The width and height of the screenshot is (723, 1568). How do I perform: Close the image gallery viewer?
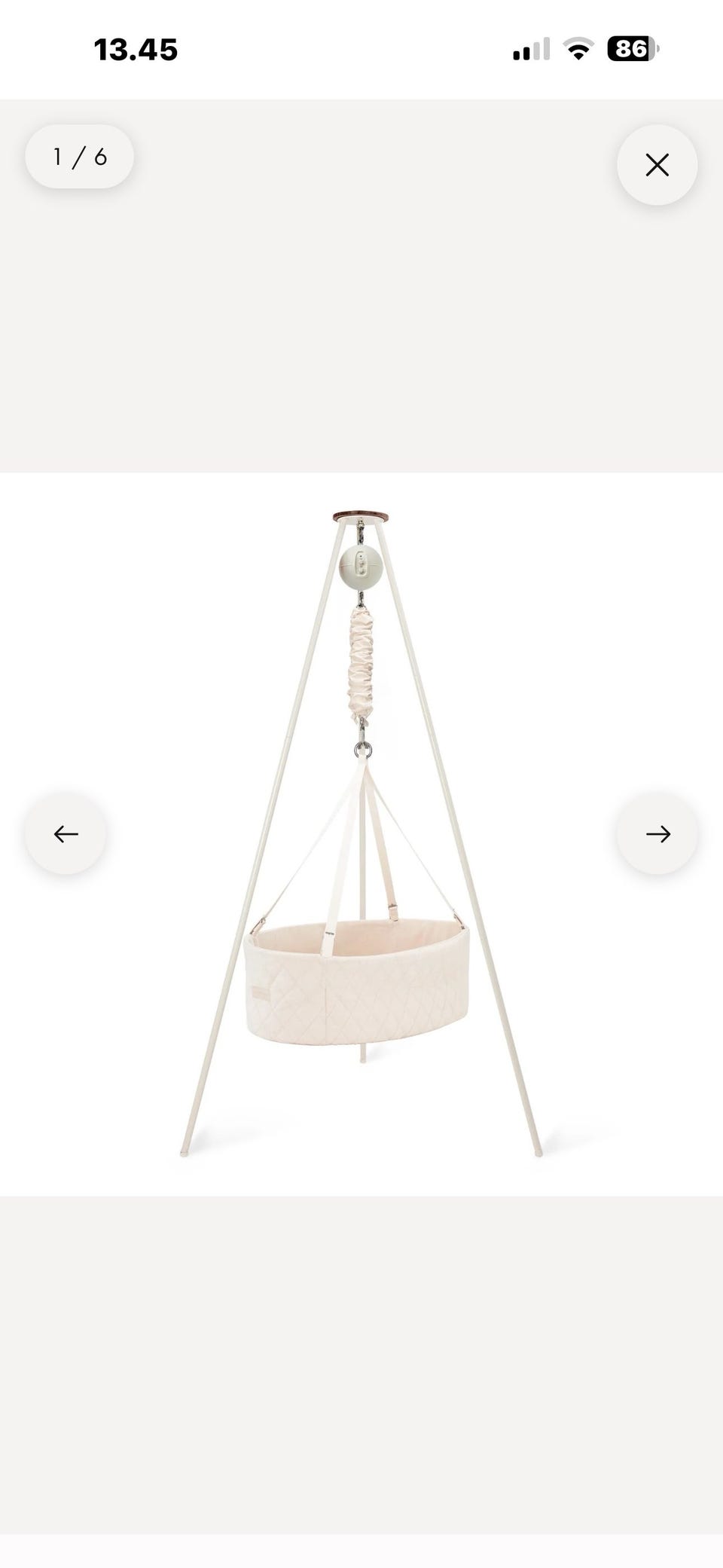[x=657, y=165]
